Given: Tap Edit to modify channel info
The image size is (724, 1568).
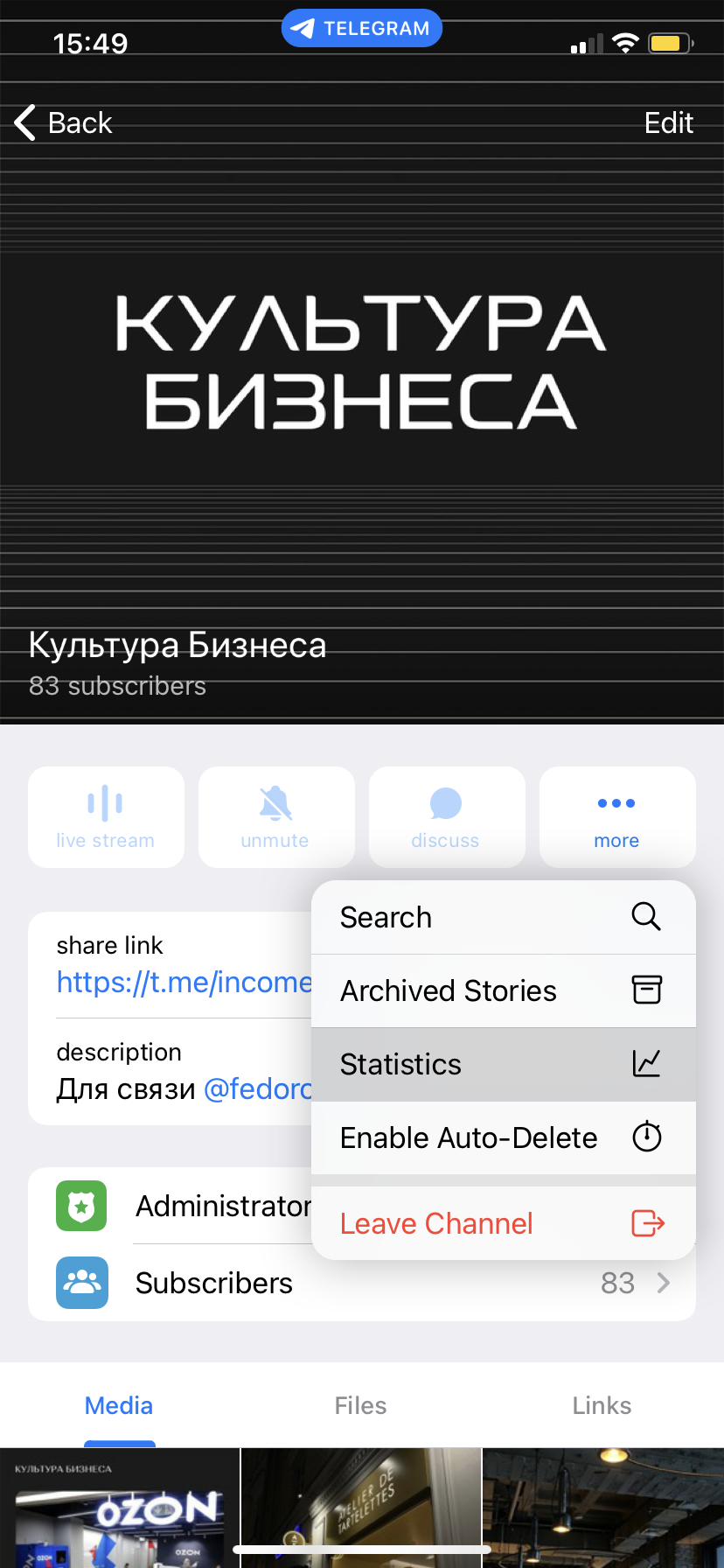Looking at the screenshot, I should 668,123.
